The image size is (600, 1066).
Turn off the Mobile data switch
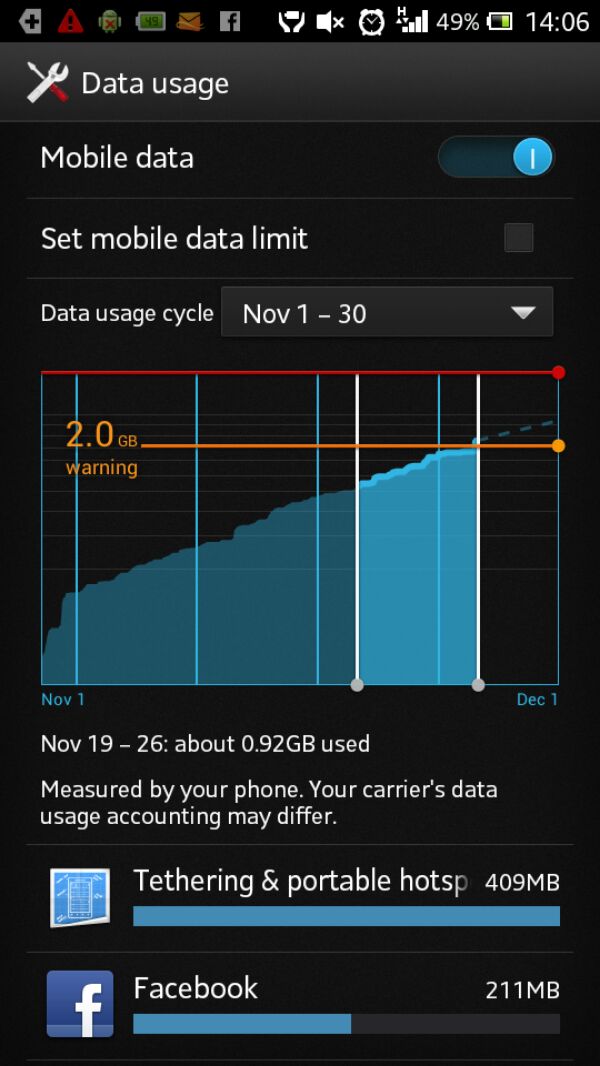tap(496, 158)
